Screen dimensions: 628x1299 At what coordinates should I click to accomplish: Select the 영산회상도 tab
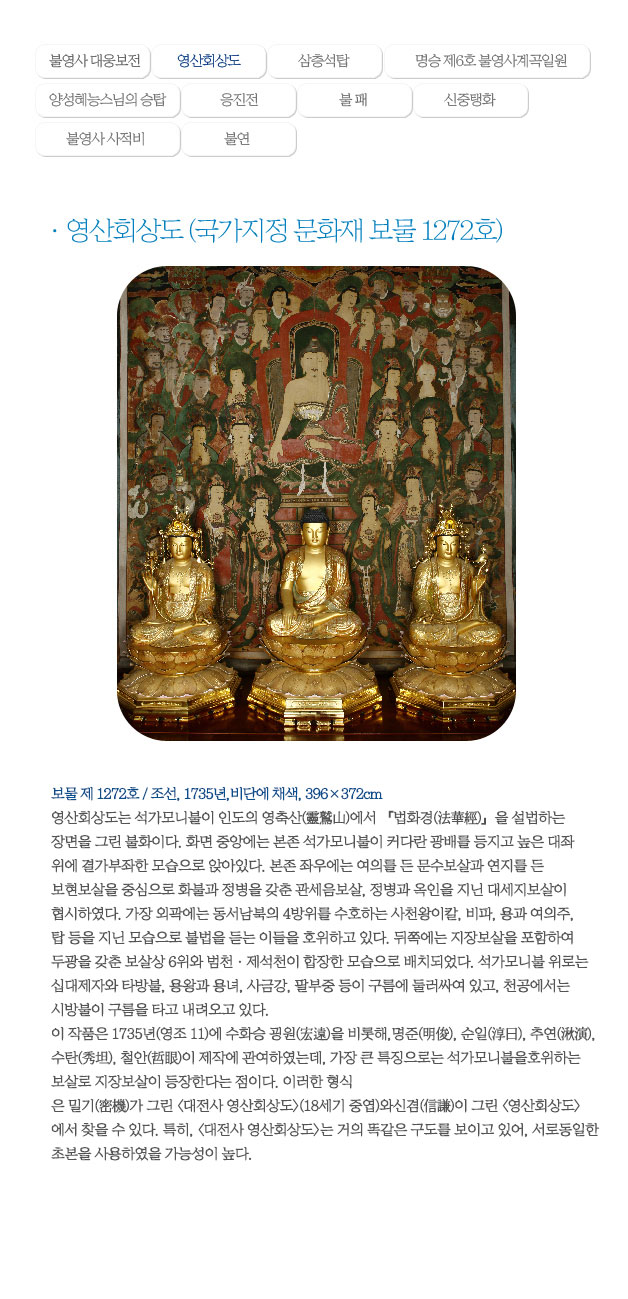point(209,61)
